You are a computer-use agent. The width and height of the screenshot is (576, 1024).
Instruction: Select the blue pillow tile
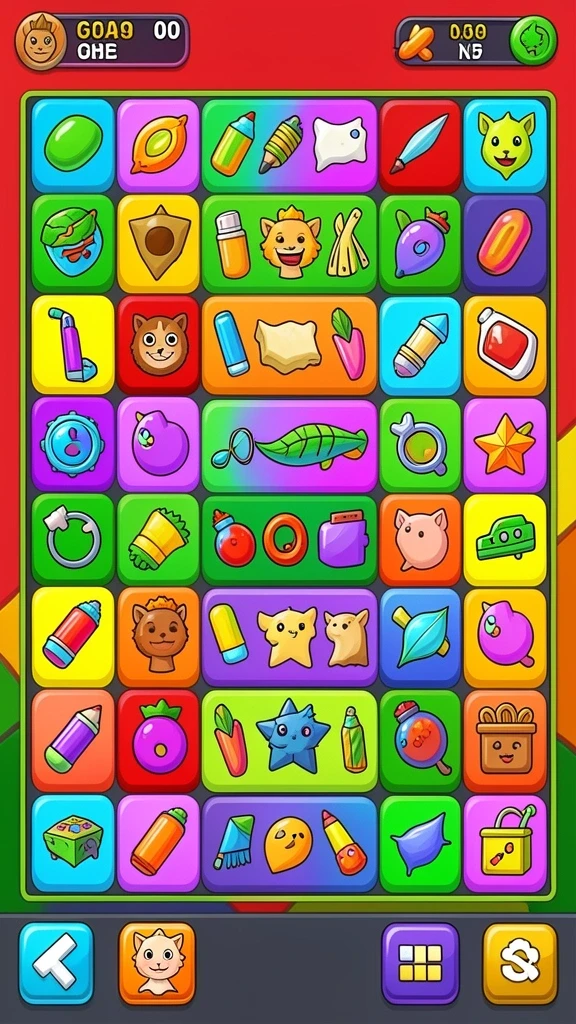point(420,843)
